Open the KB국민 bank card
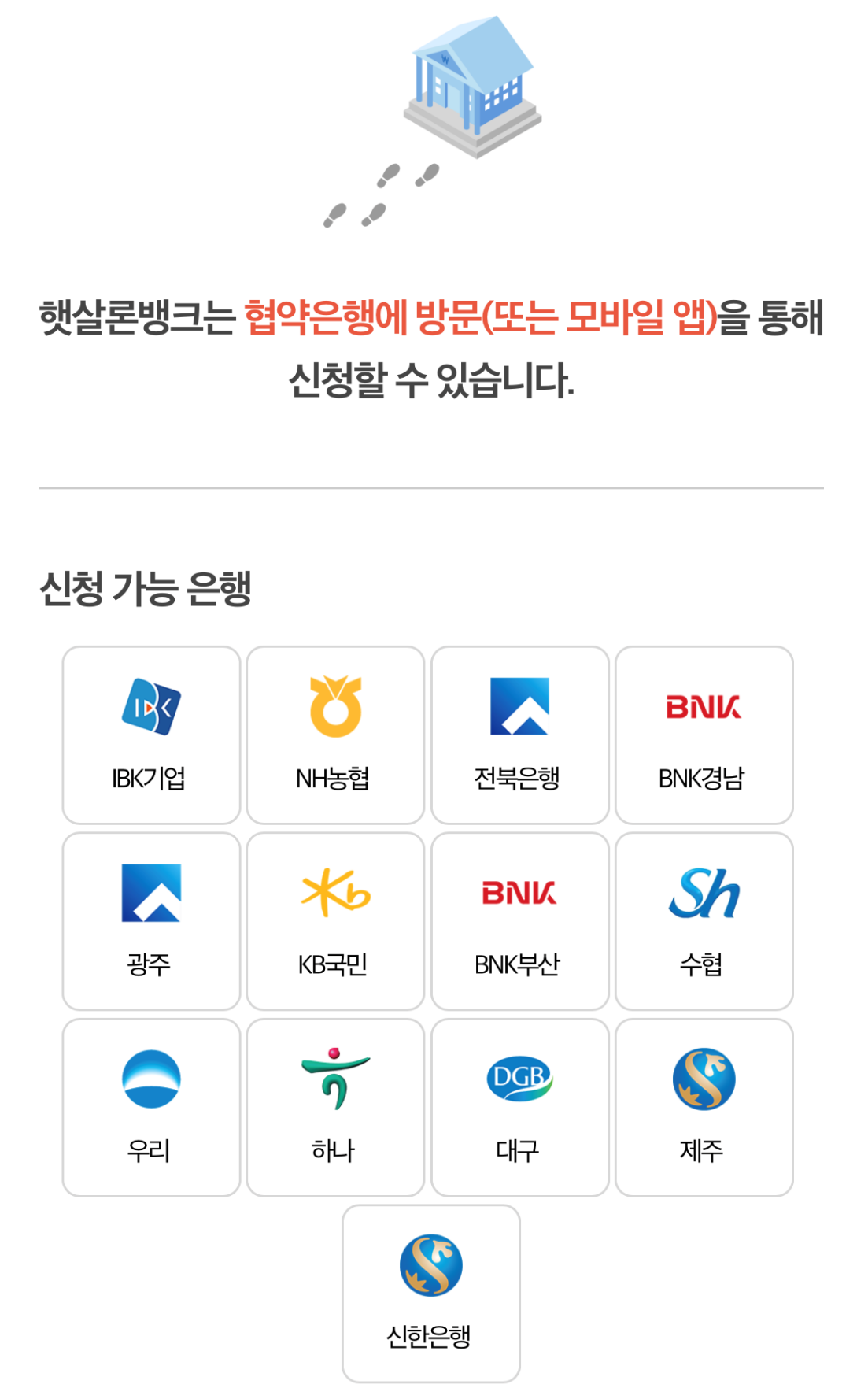868x1388 pixels. pos(335,921)
